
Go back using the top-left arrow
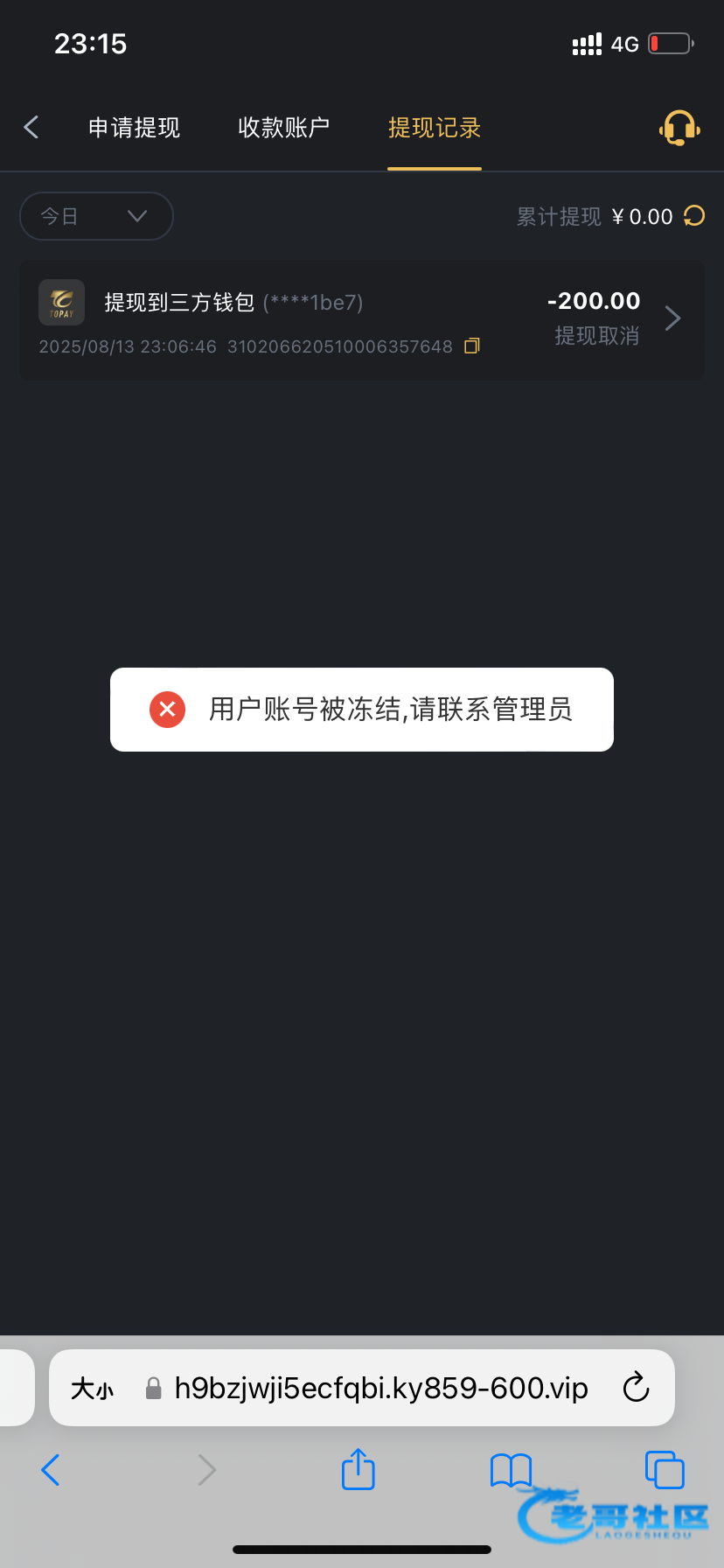point(31,128)
